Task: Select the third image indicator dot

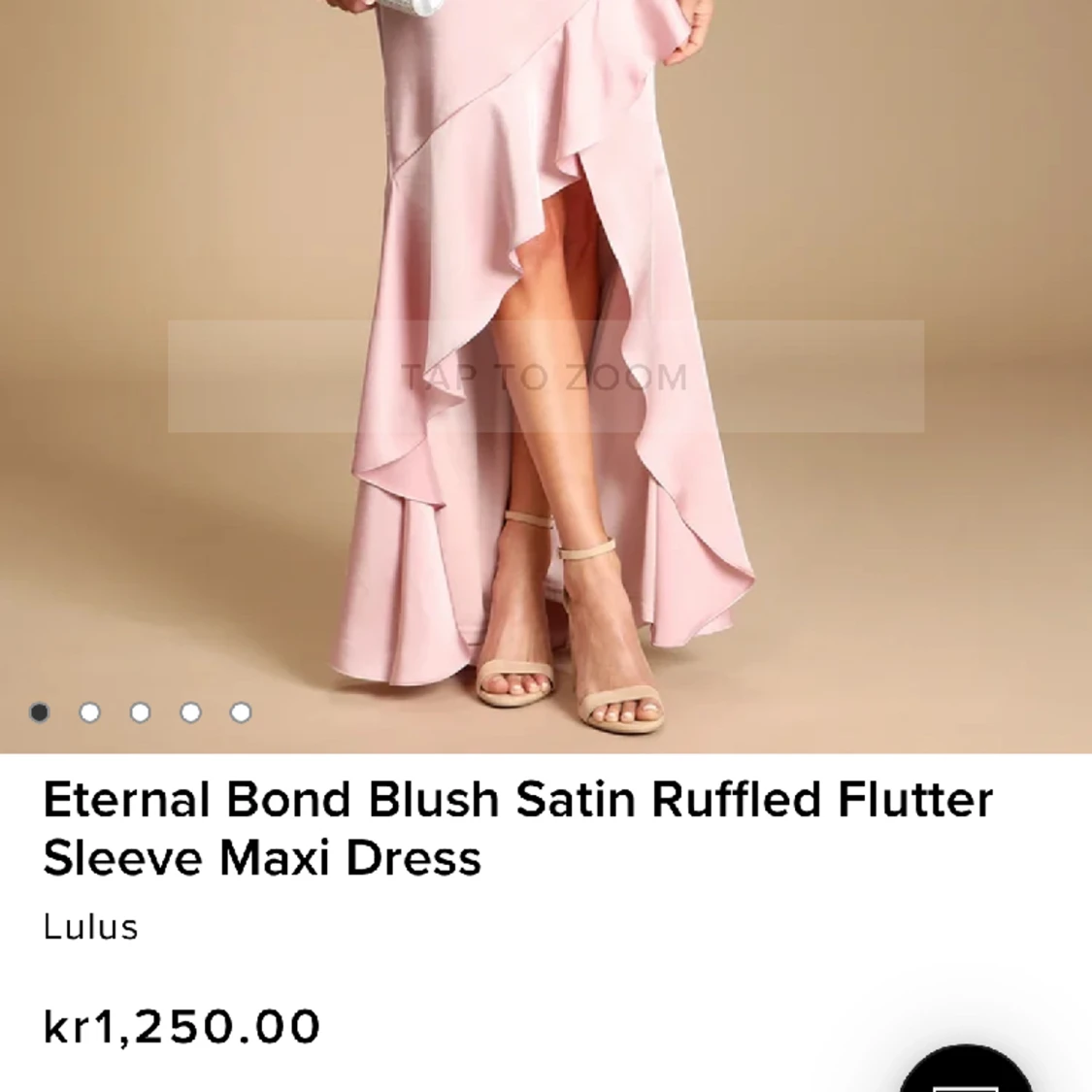Action: point(140,712)
